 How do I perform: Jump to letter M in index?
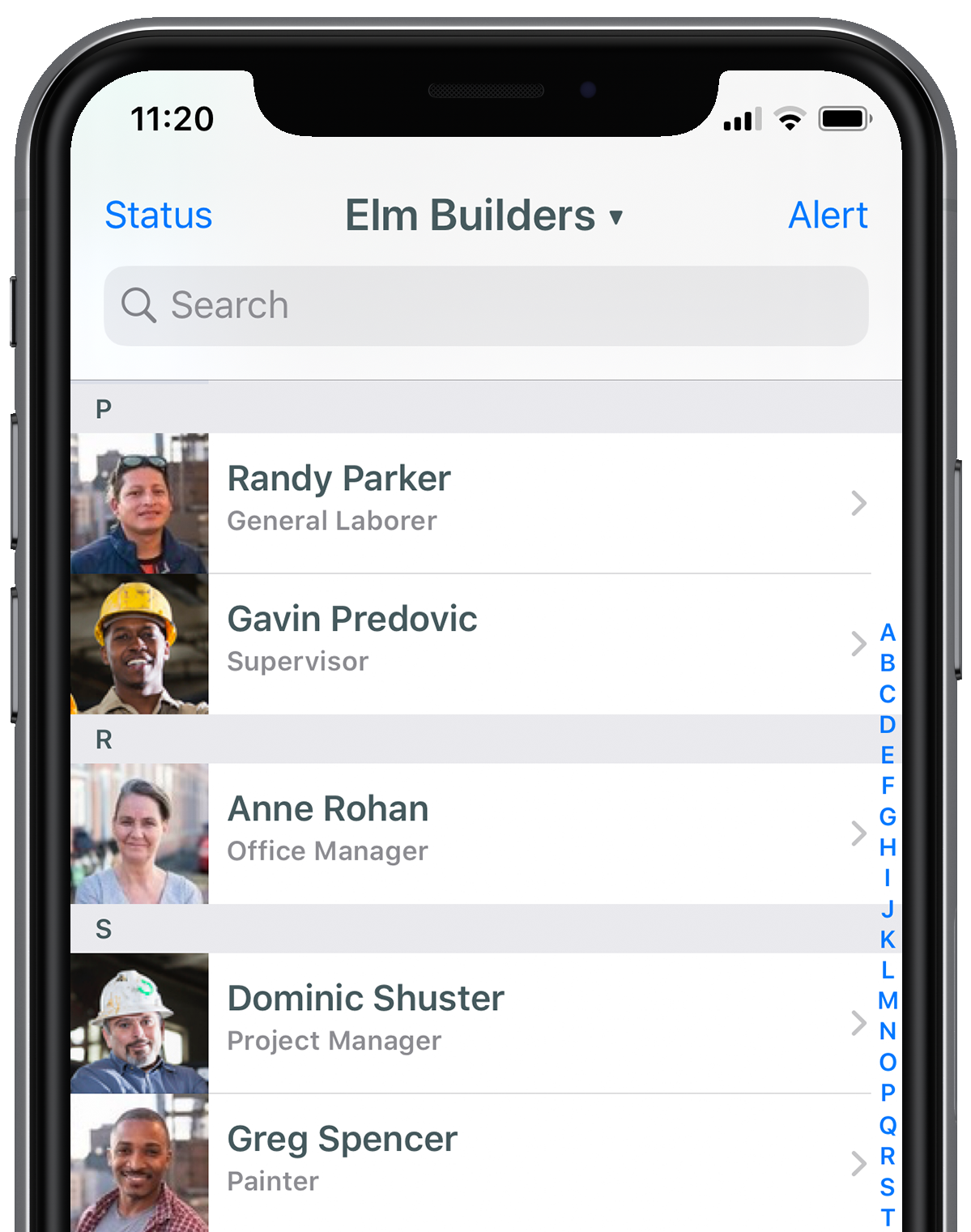coord(888,1001)
